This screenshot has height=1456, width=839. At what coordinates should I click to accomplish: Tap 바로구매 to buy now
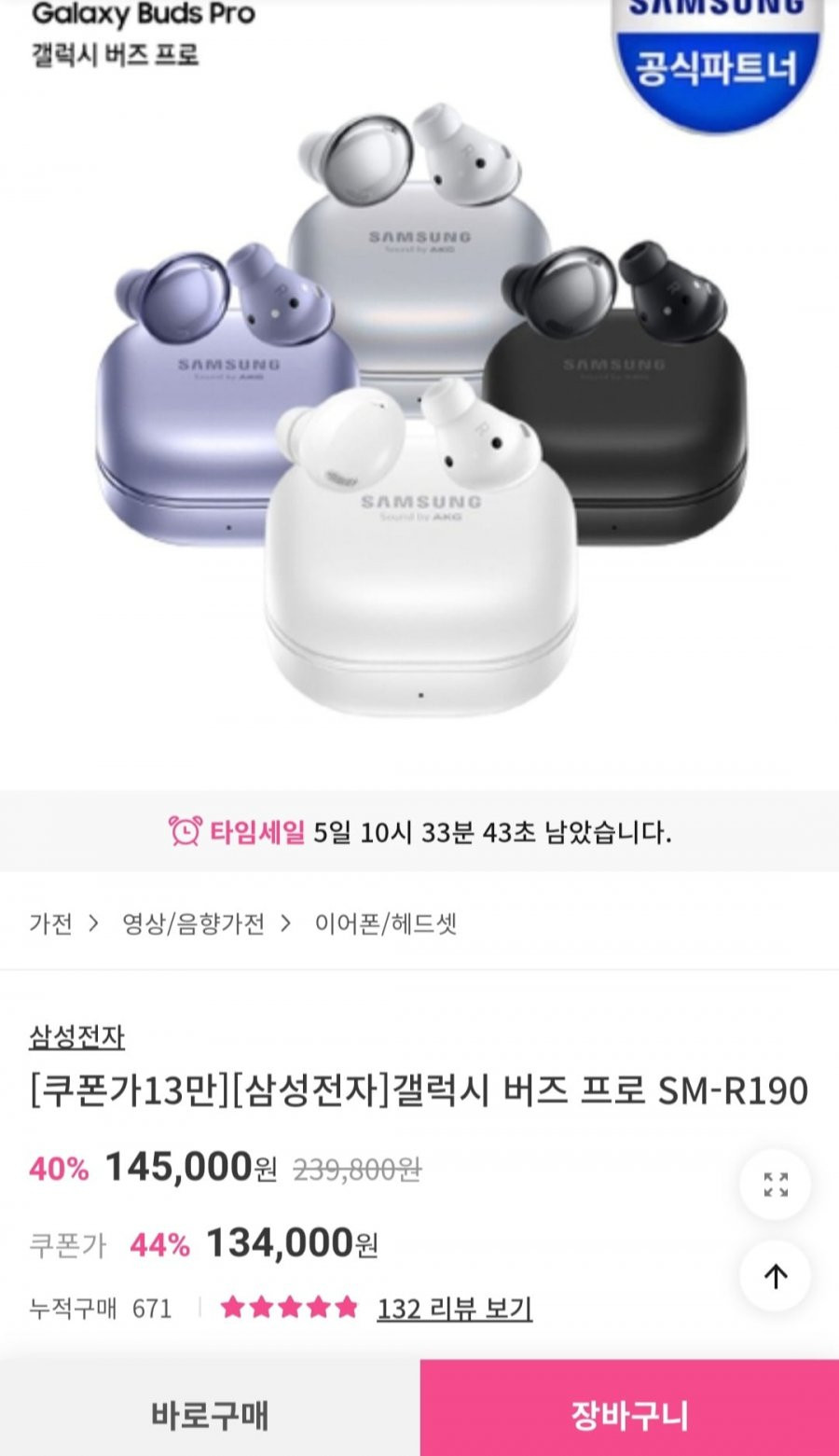pos(210,1414)
